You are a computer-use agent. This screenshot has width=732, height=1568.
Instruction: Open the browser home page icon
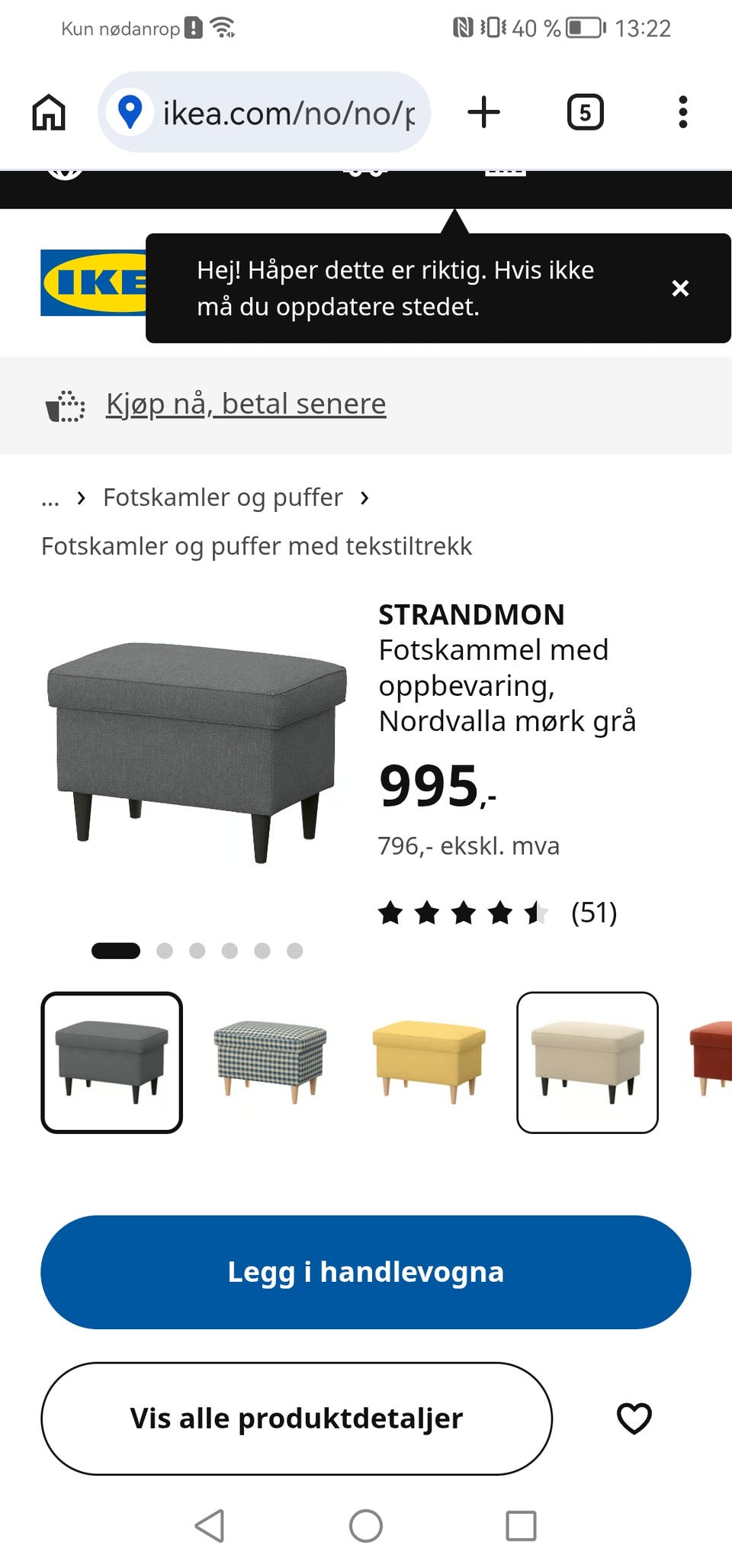tap(49, 112)
